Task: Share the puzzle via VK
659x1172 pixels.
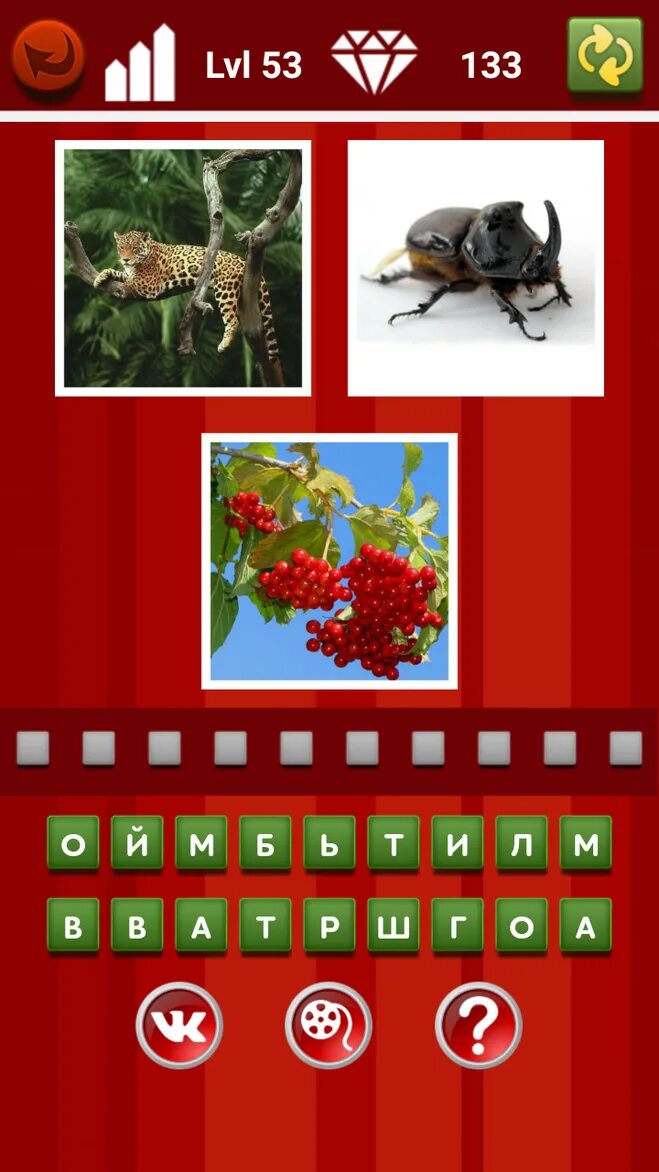Action: tap(179, 1026)
